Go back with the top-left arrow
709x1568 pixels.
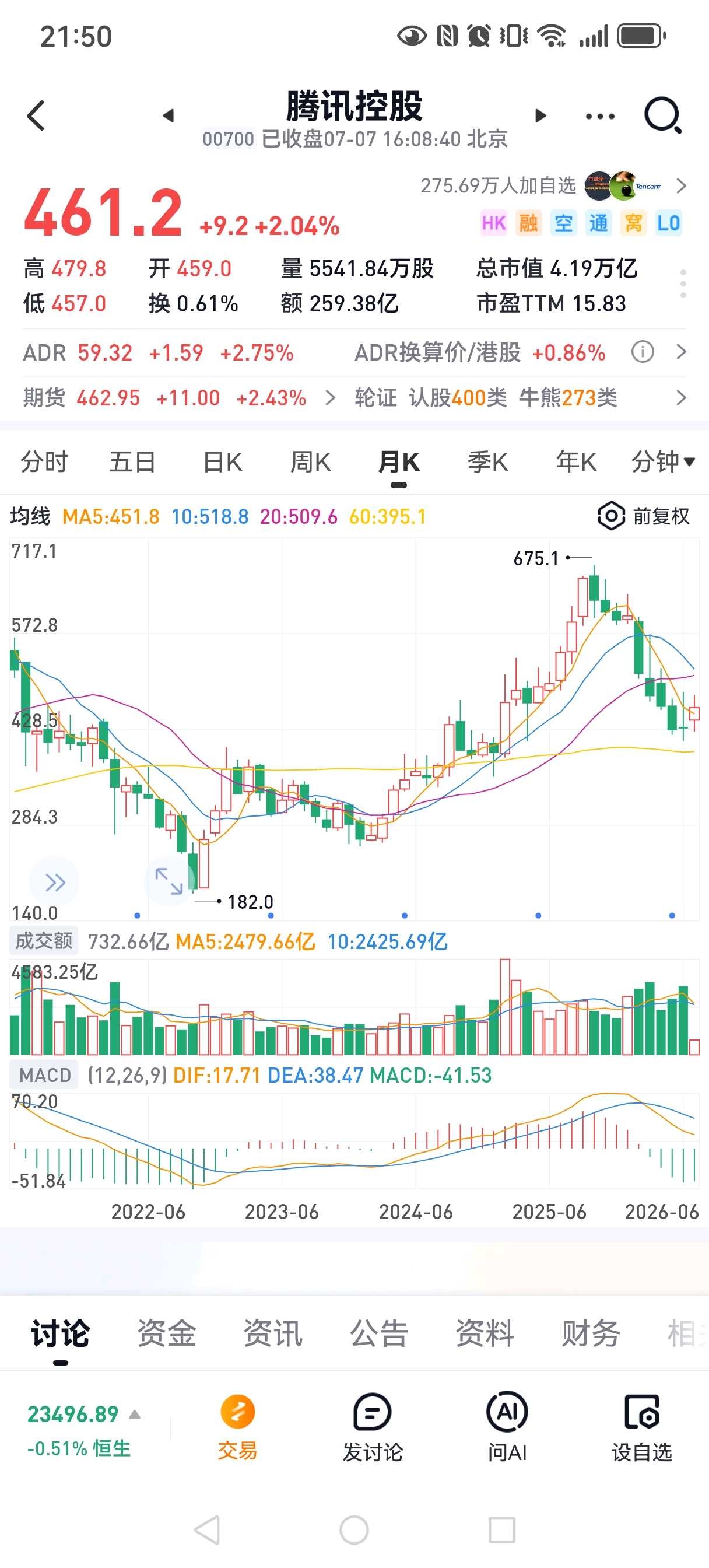(36, 116)
